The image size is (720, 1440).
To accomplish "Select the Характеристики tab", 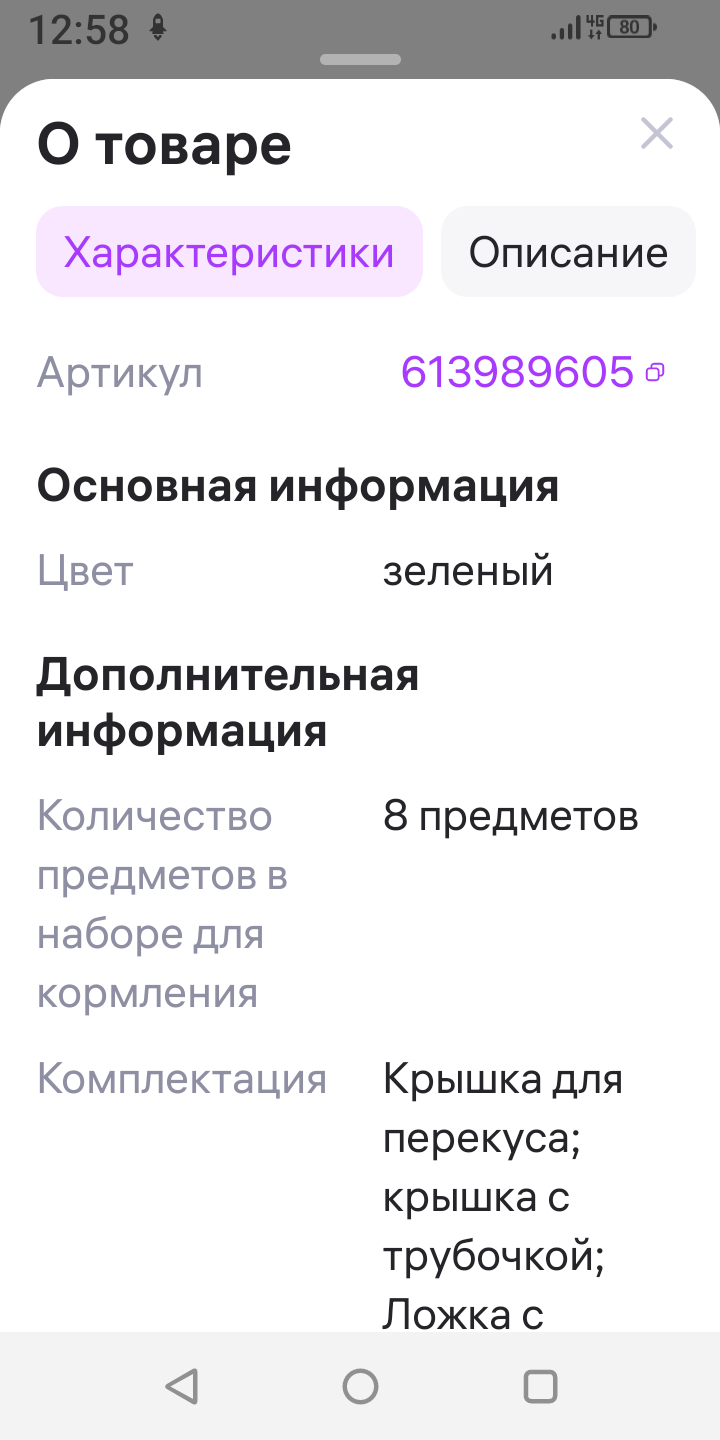I will point(229,252).
